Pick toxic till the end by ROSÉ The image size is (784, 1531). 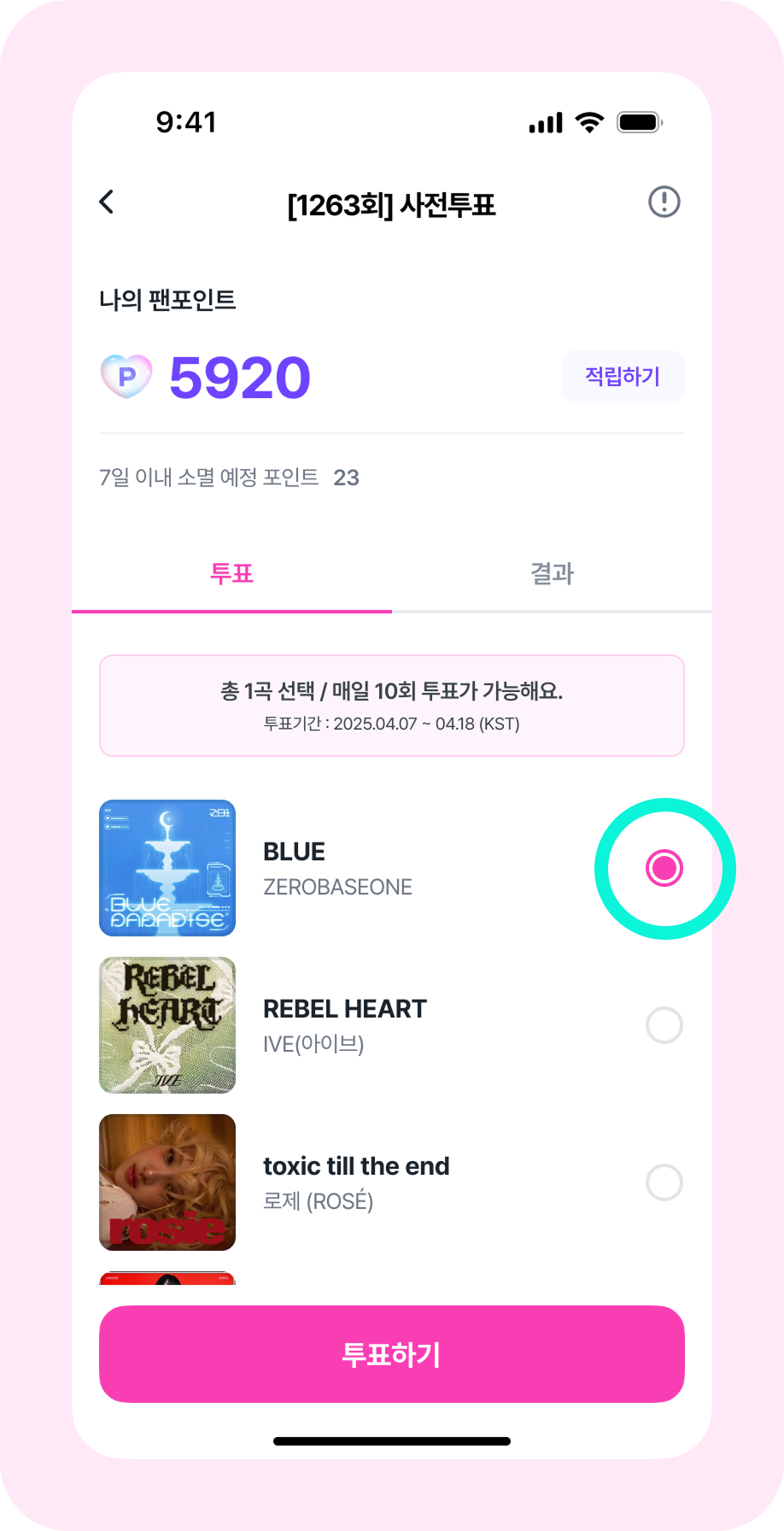664,1182
